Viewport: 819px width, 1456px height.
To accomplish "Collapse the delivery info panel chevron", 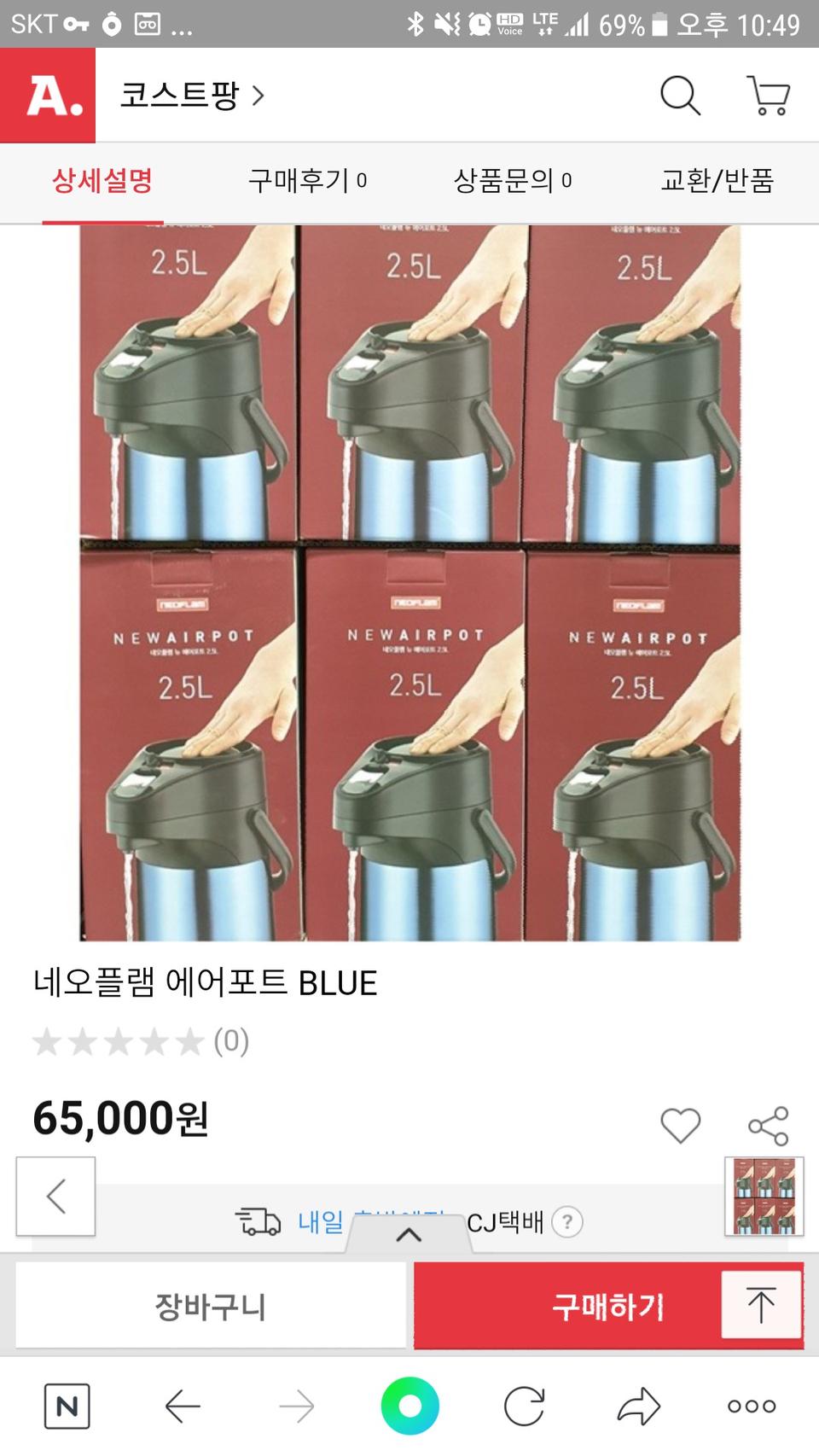I will (409, 1232).
